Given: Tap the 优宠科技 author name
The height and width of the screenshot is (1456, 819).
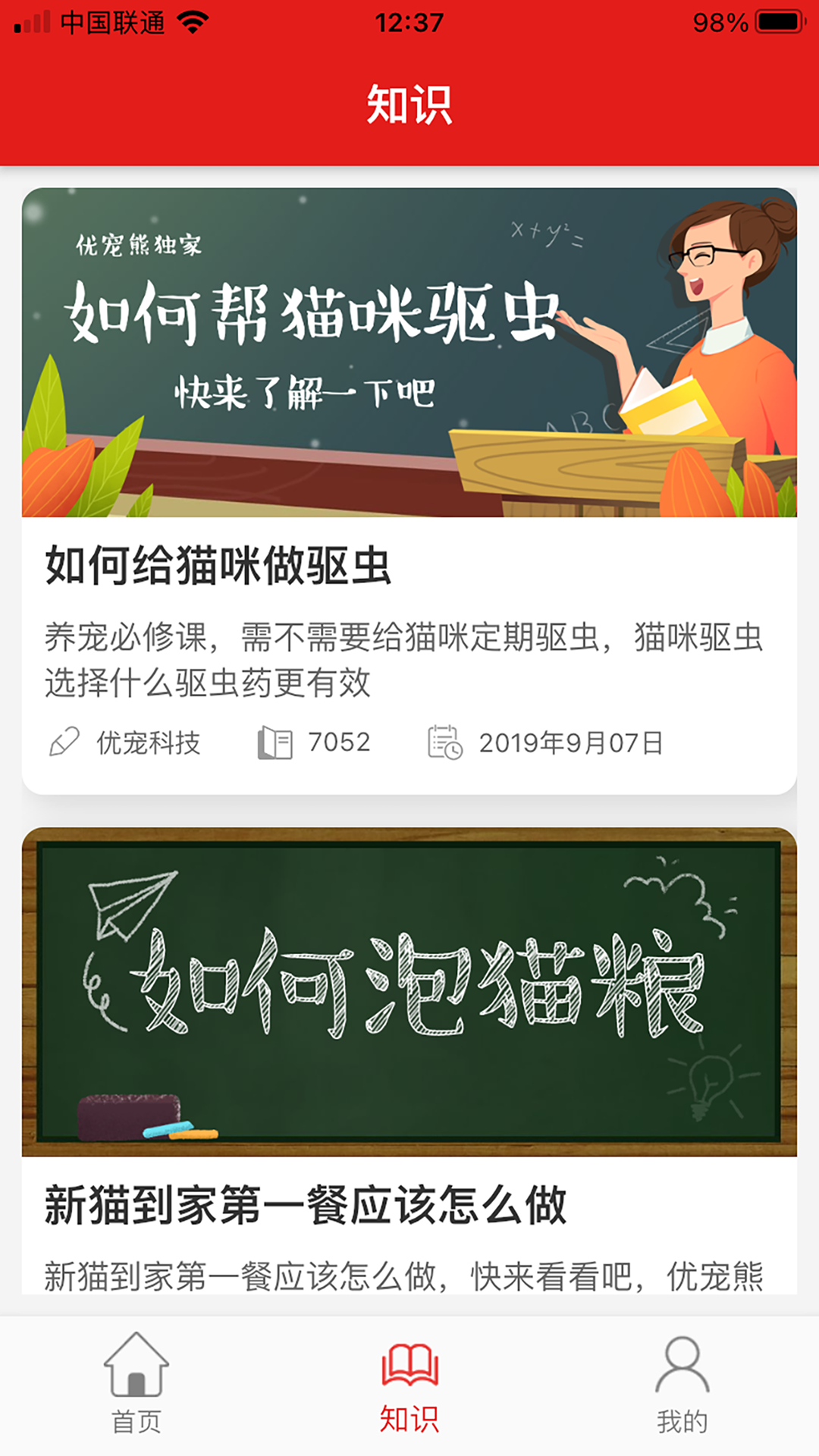Looking at the screenshot, I should point(146,742).
